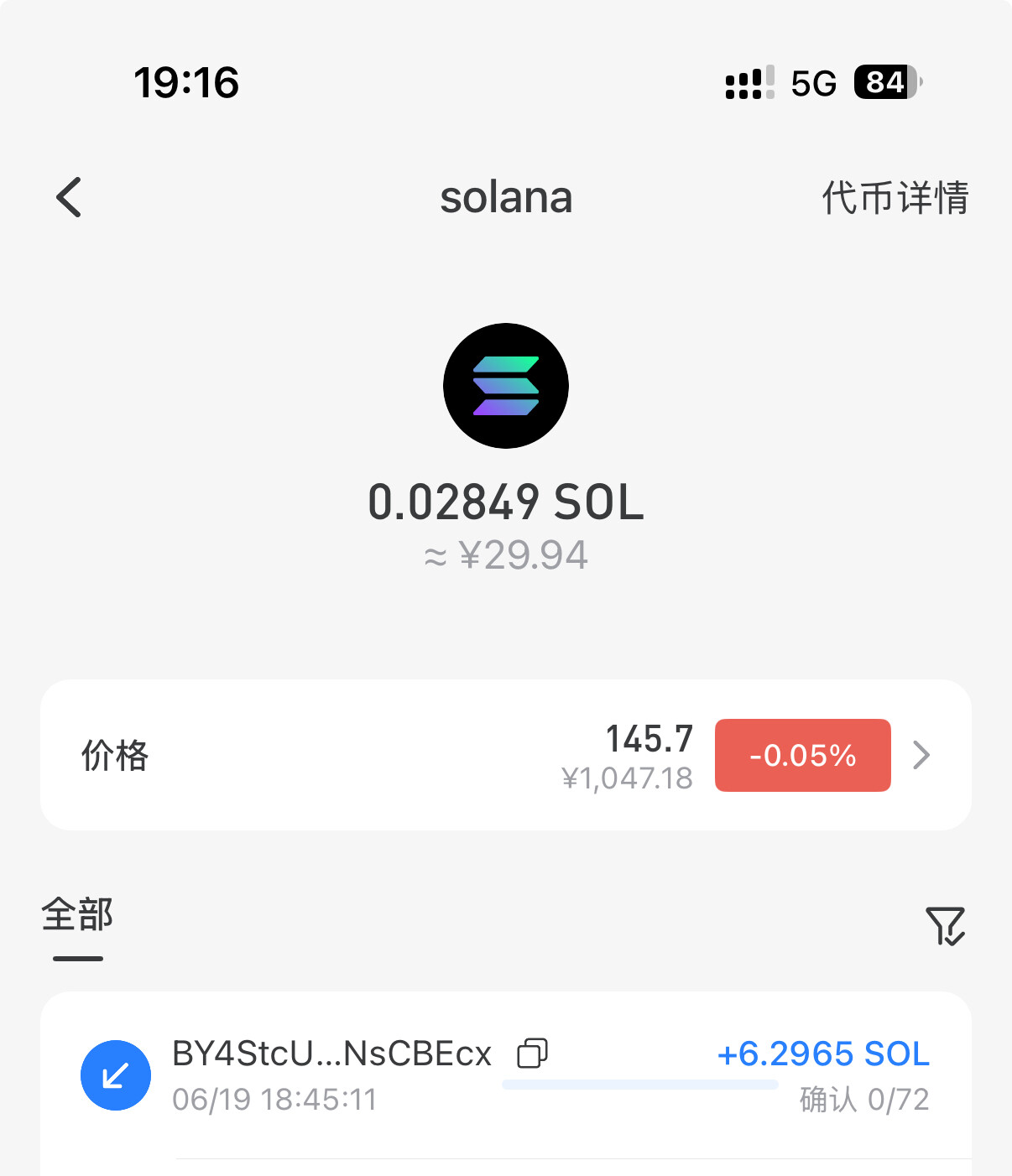Select the 全部 transactions tab

coord(77,915)
